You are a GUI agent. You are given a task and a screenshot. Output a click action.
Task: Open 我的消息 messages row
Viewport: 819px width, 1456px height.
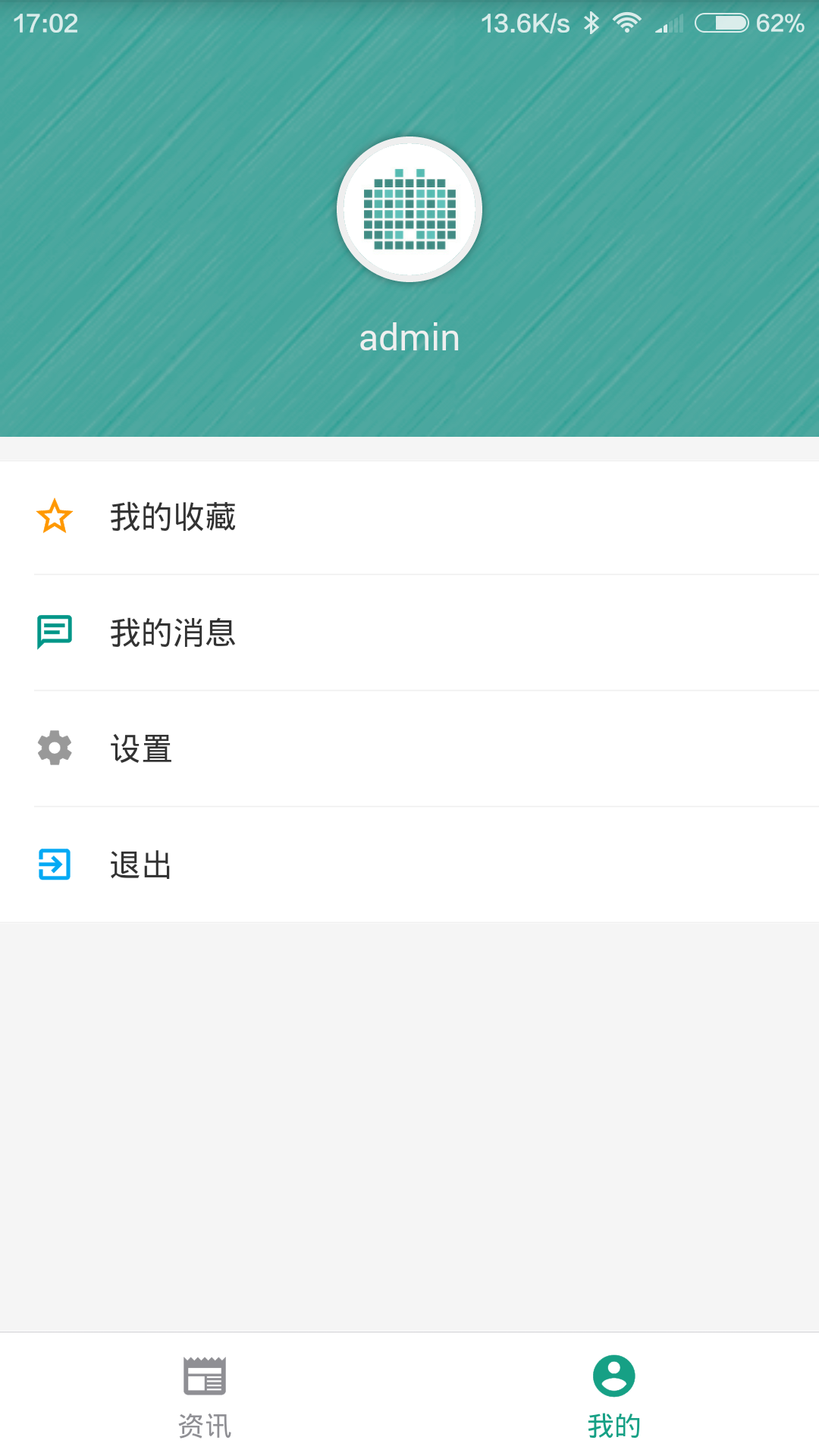tap(409, 632)
